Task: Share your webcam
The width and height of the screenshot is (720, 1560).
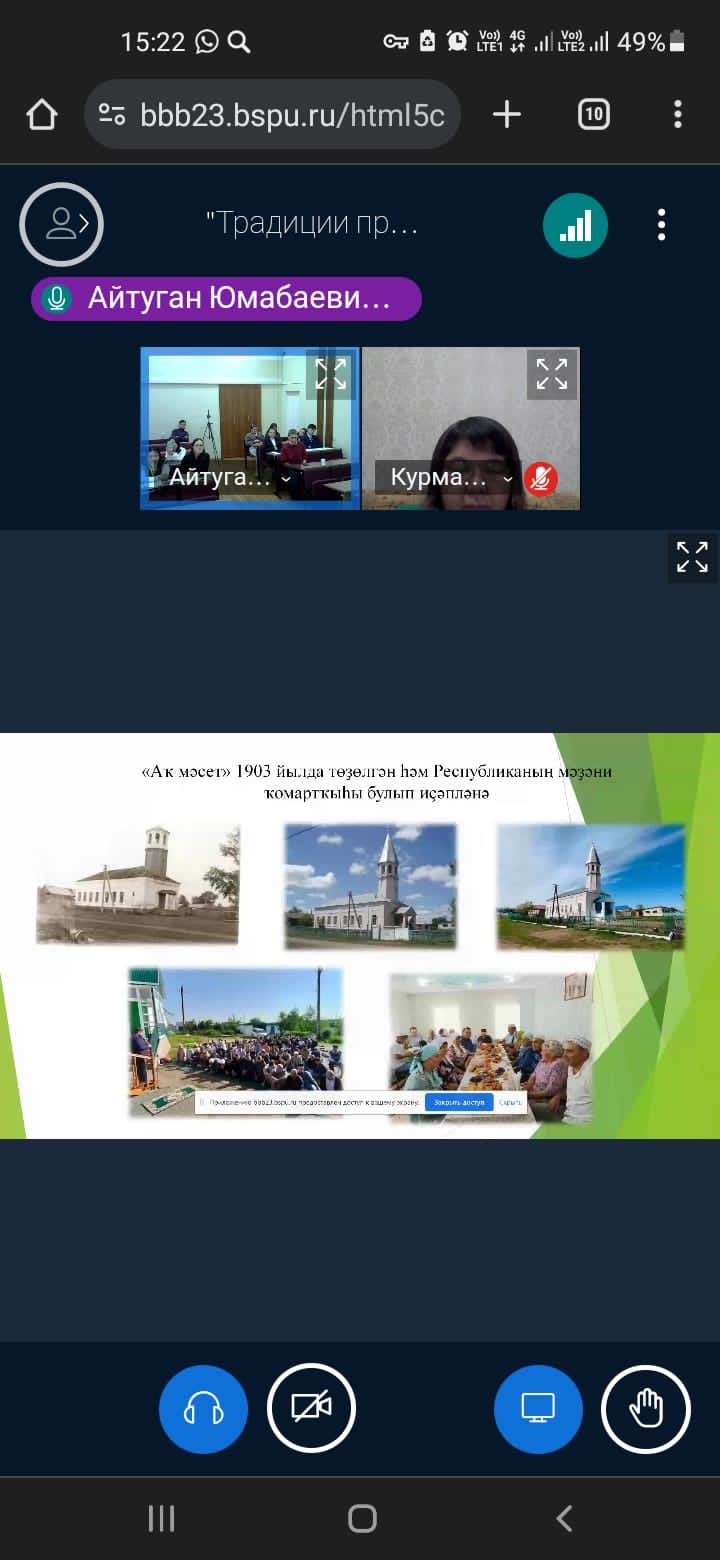Action: [x=312, y=1408]
